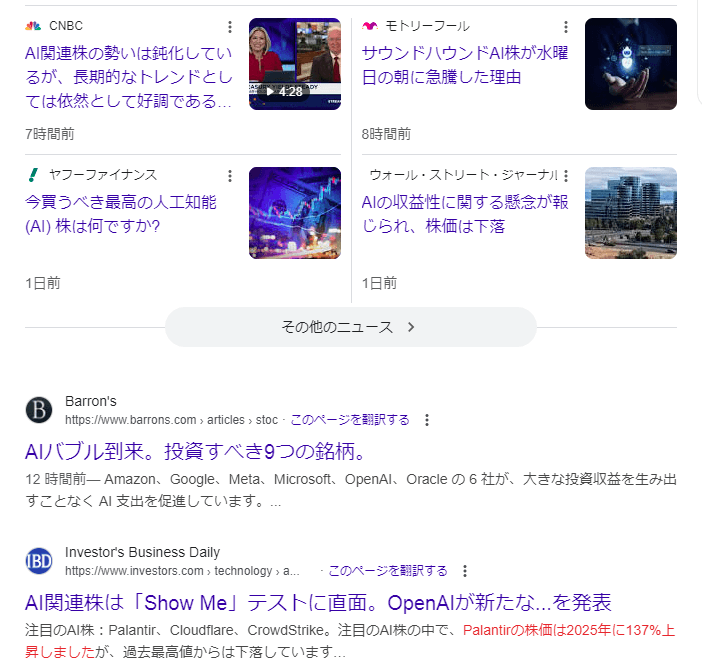Translate the Investor's Business Daily page
Image resolution: width=702 pixels, height=672 pixels.
[x=388, y=571]
